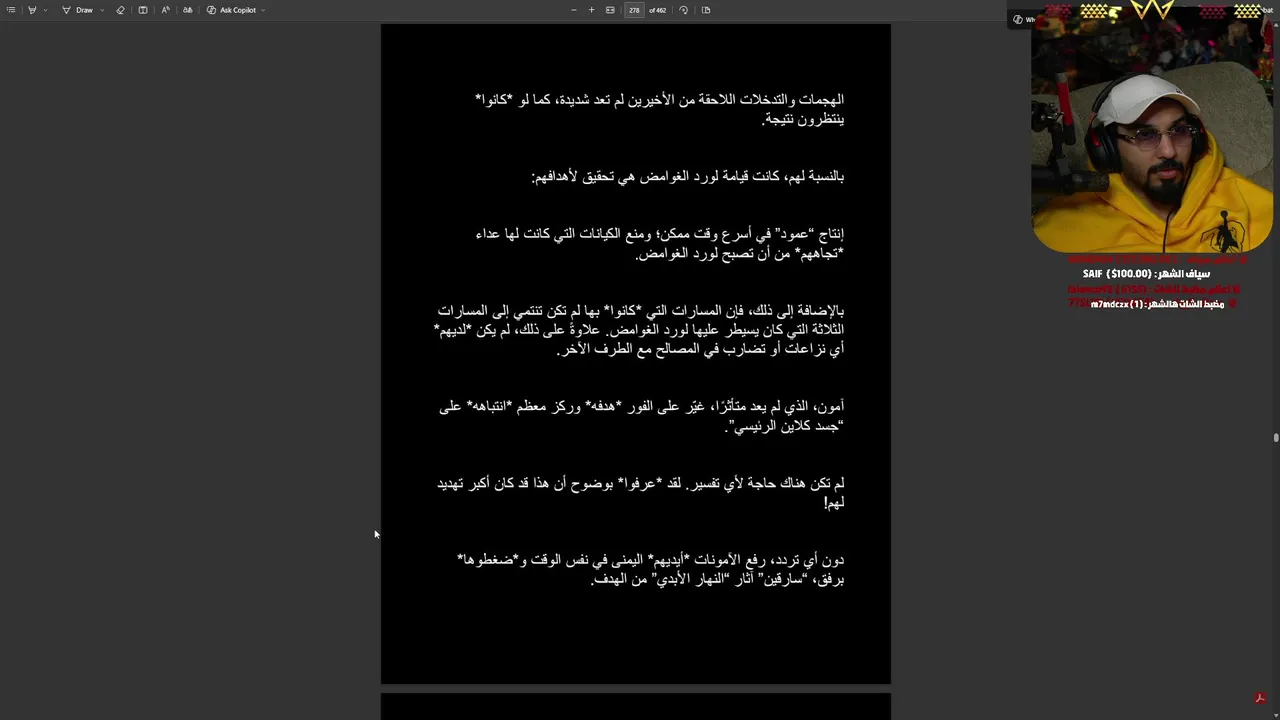This screenshot has width=1280, height=720.
Task: Expand the Draw tool options dropdown
Action: coord(102,10)
